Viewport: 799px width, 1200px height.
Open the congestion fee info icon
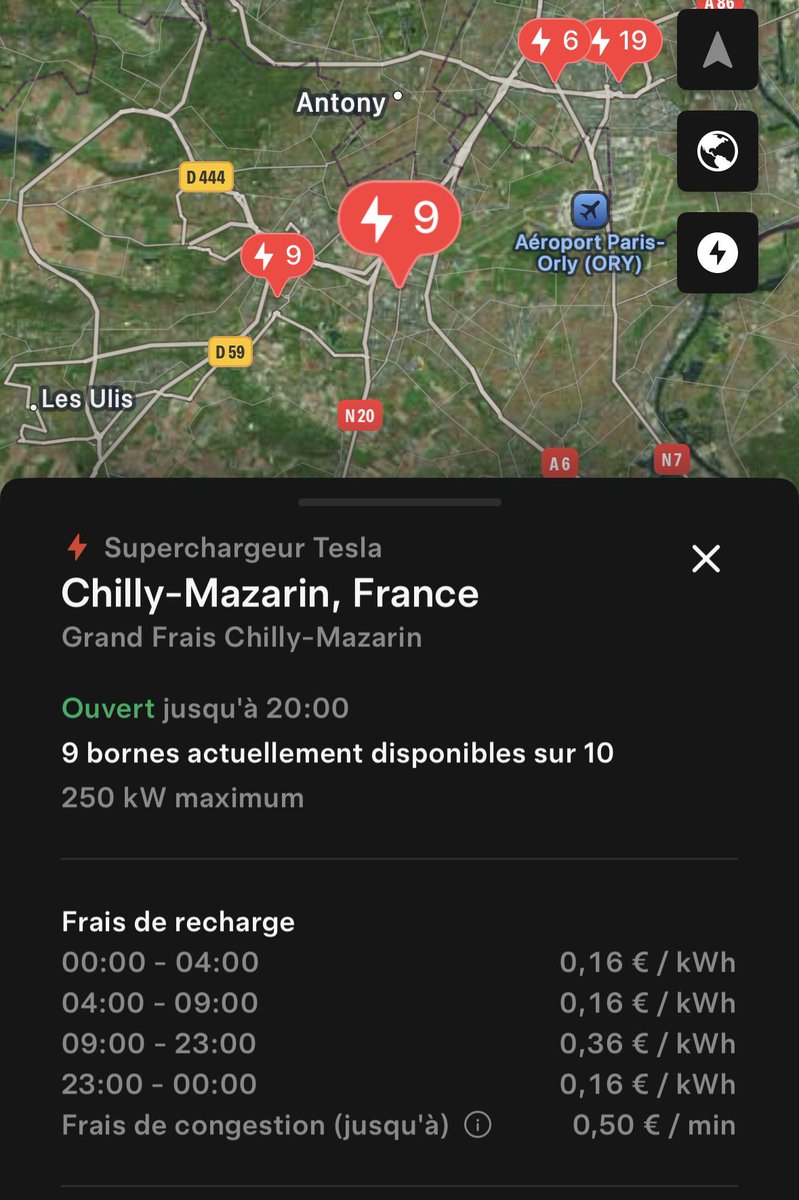479,1126
